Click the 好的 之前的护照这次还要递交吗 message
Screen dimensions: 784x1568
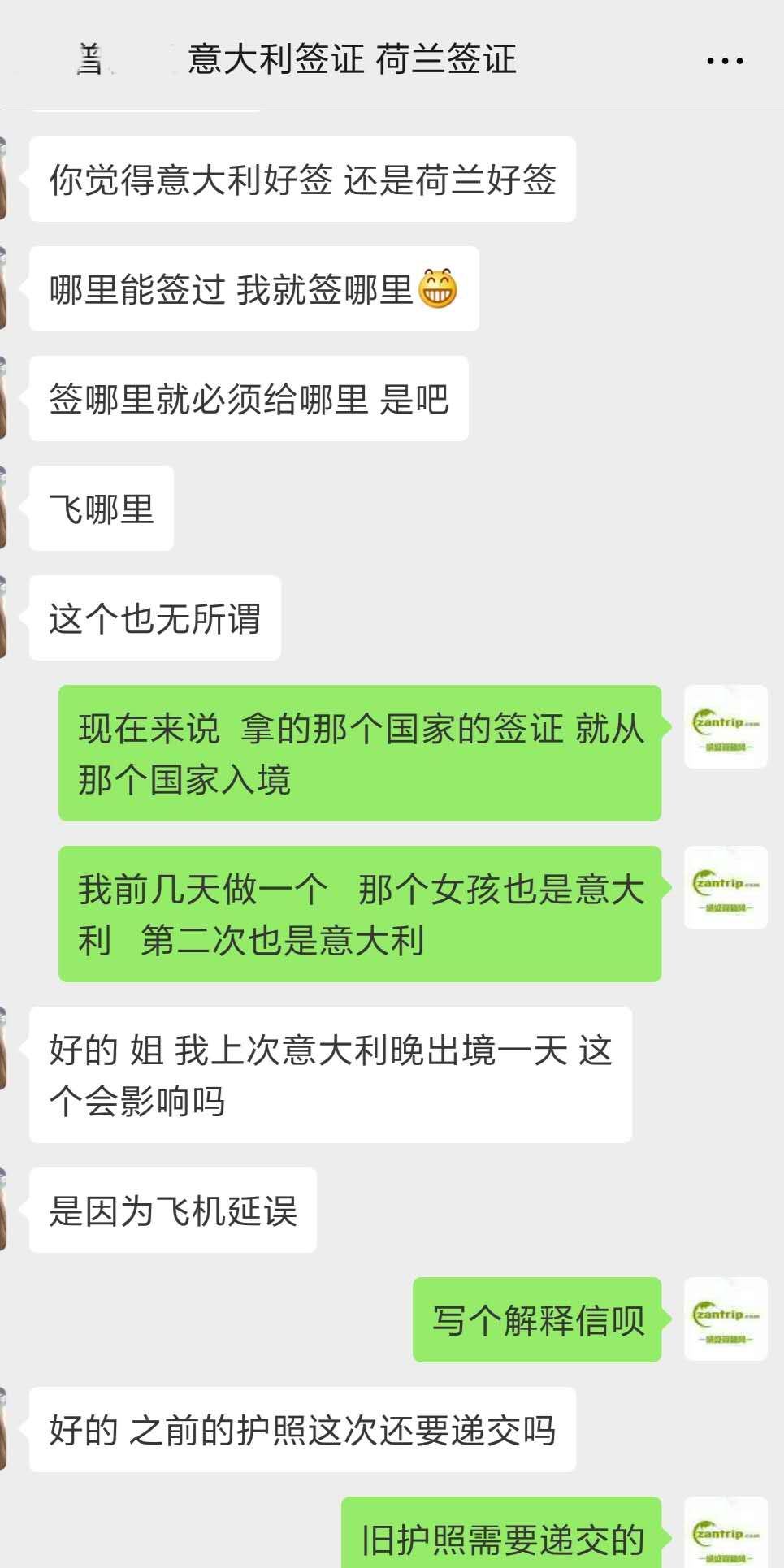click(x=304, y=1430)
